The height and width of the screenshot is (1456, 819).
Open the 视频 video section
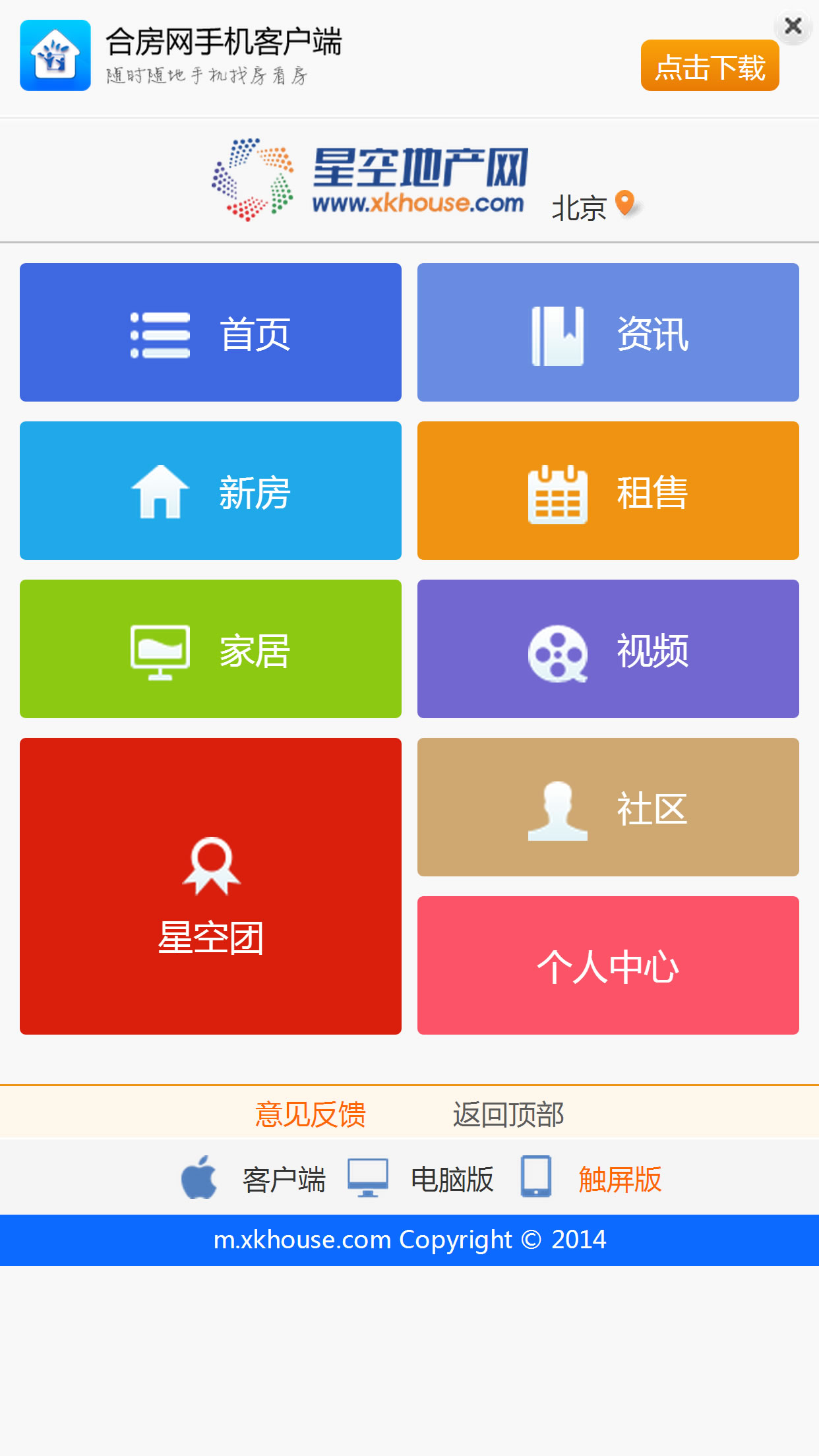[608, 649]
